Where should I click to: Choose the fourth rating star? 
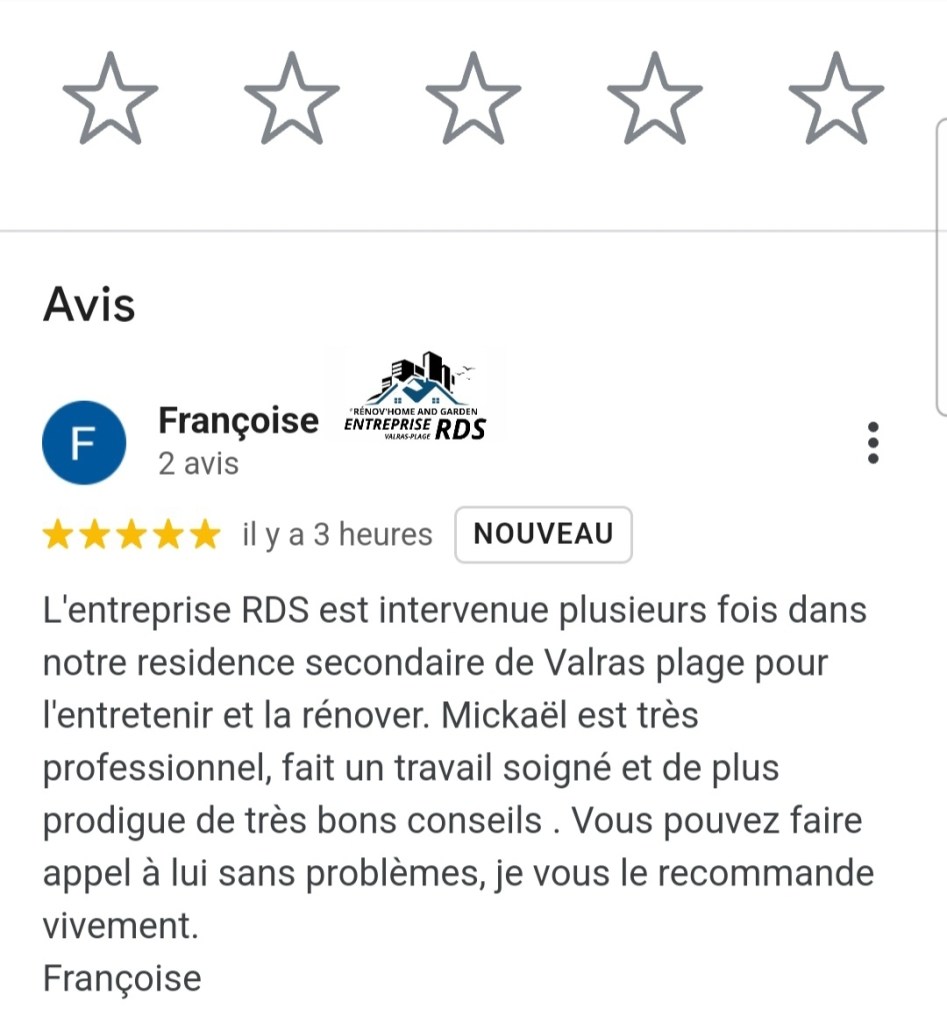tap(655, 99)
